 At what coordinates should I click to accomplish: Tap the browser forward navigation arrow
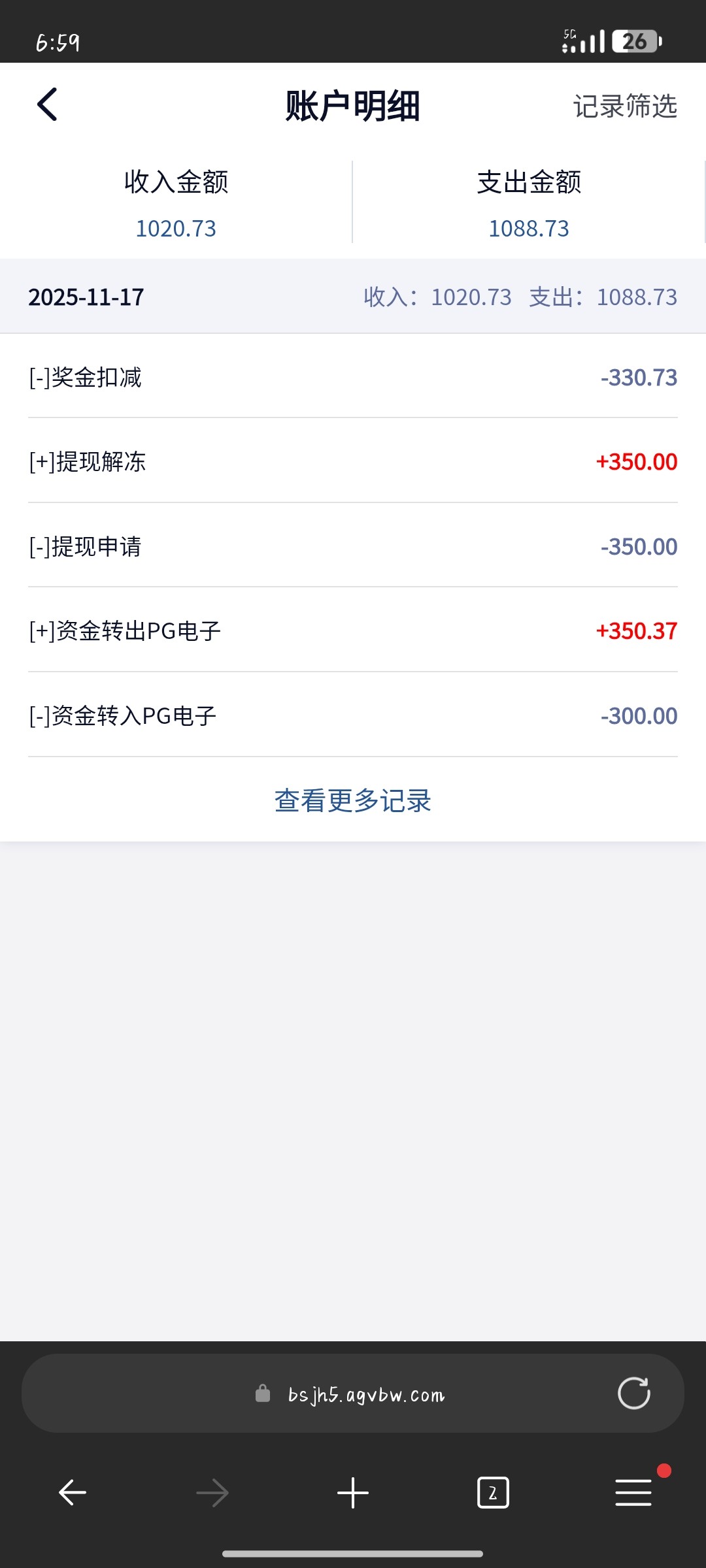[212, 1492]
